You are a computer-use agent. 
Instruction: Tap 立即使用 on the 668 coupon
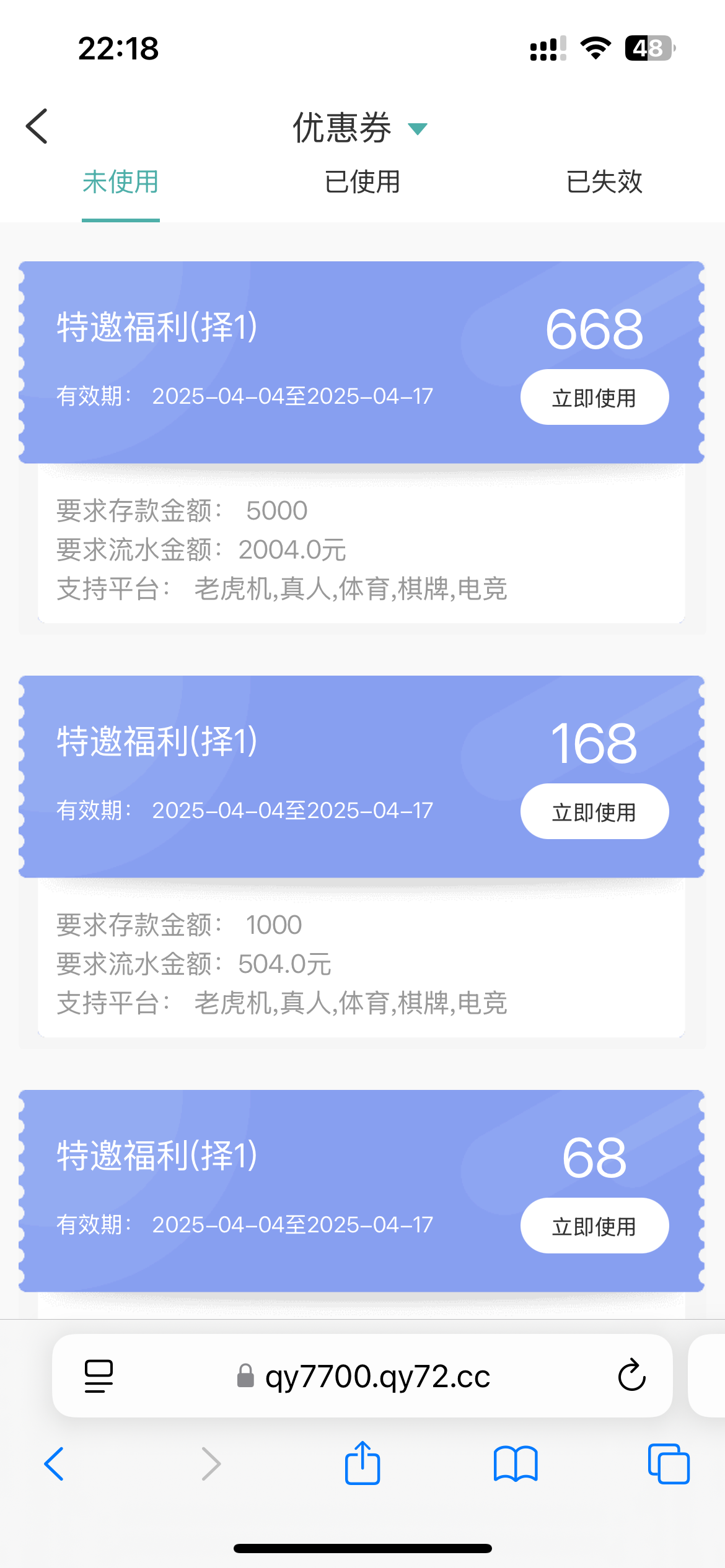(594, 397)
